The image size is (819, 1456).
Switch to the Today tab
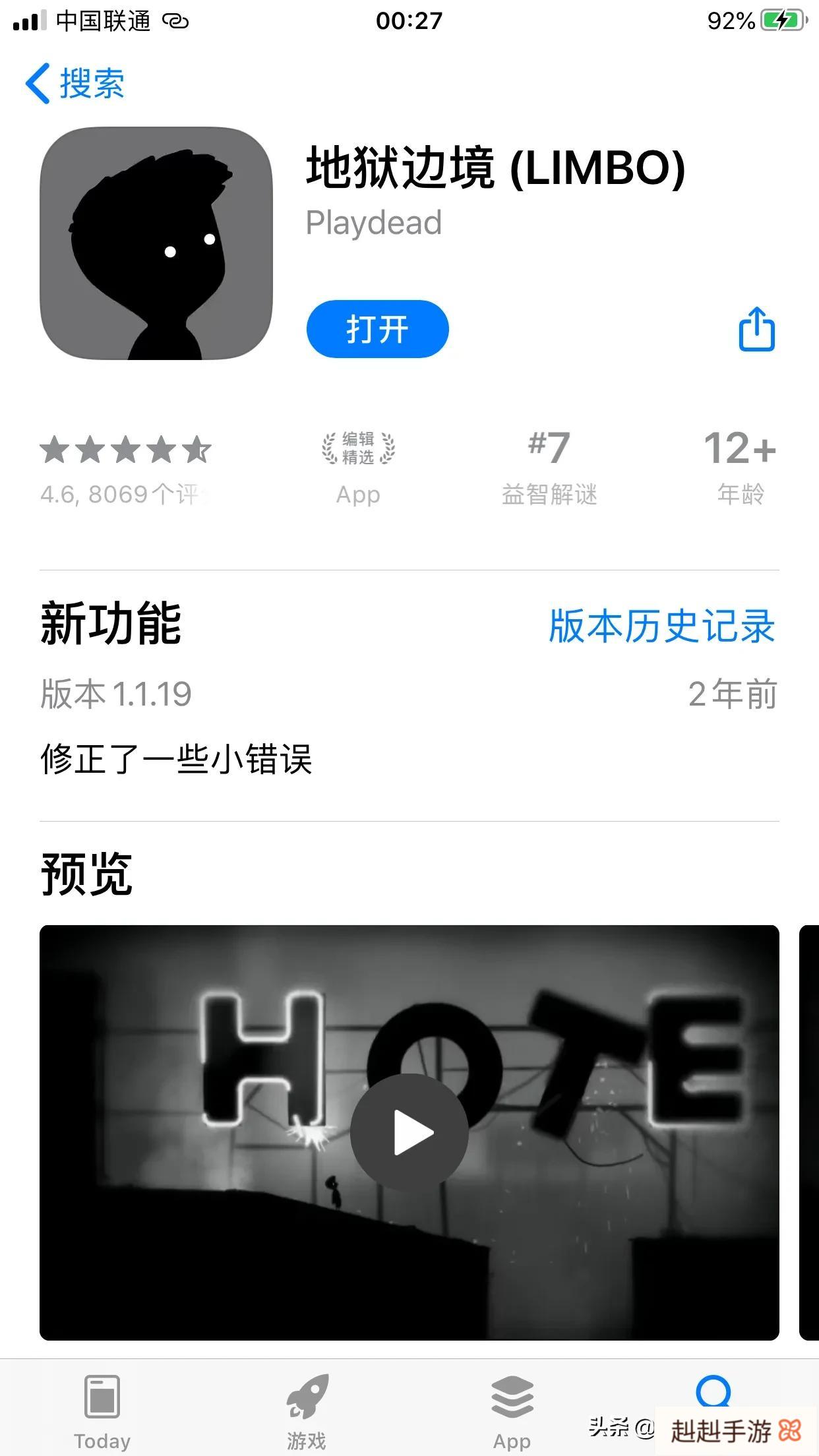point(102,1411)
